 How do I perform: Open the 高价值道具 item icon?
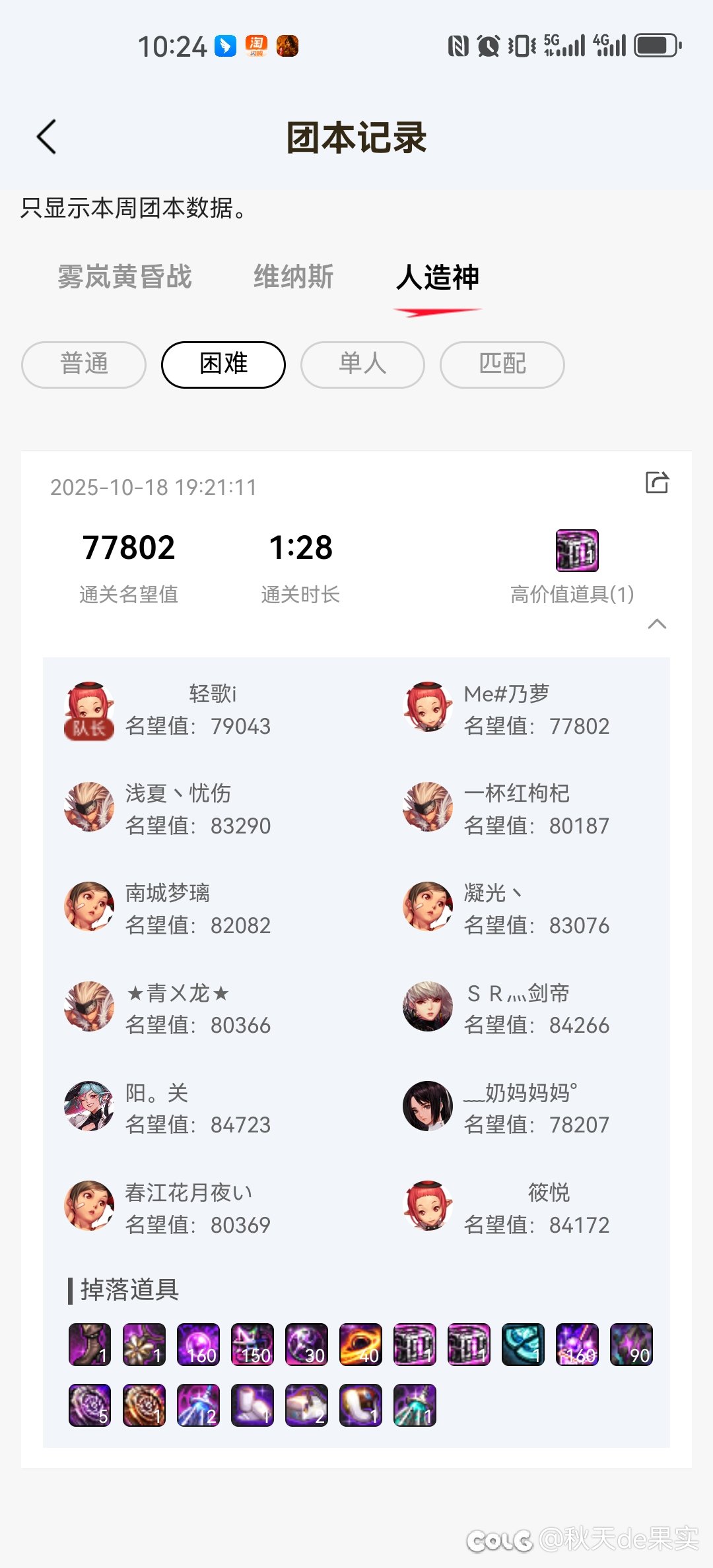[577, 550]
